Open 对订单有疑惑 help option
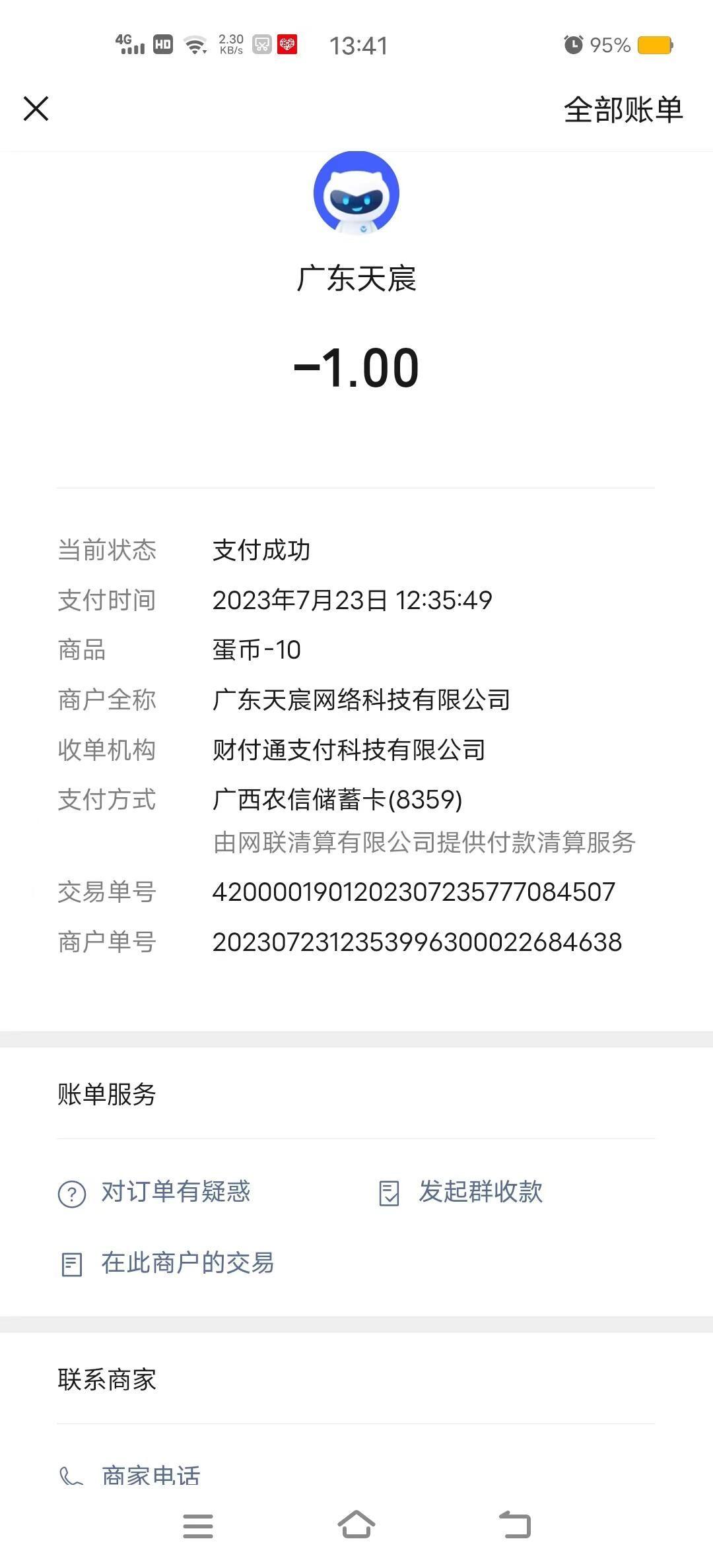The width and height of the screenshot is (713, 1568). click(x=155, y=1192)
